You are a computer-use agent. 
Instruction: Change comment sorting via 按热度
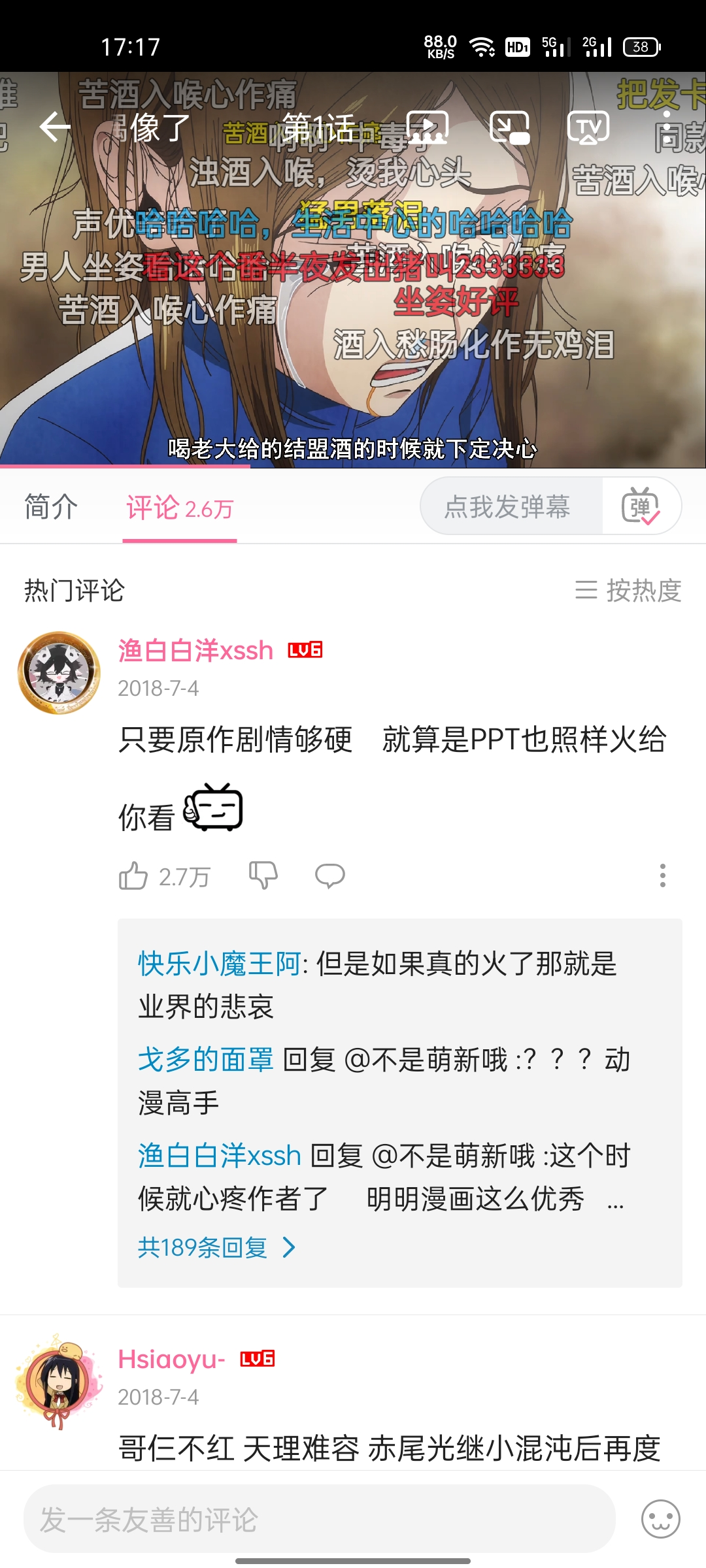click(629, 591)
